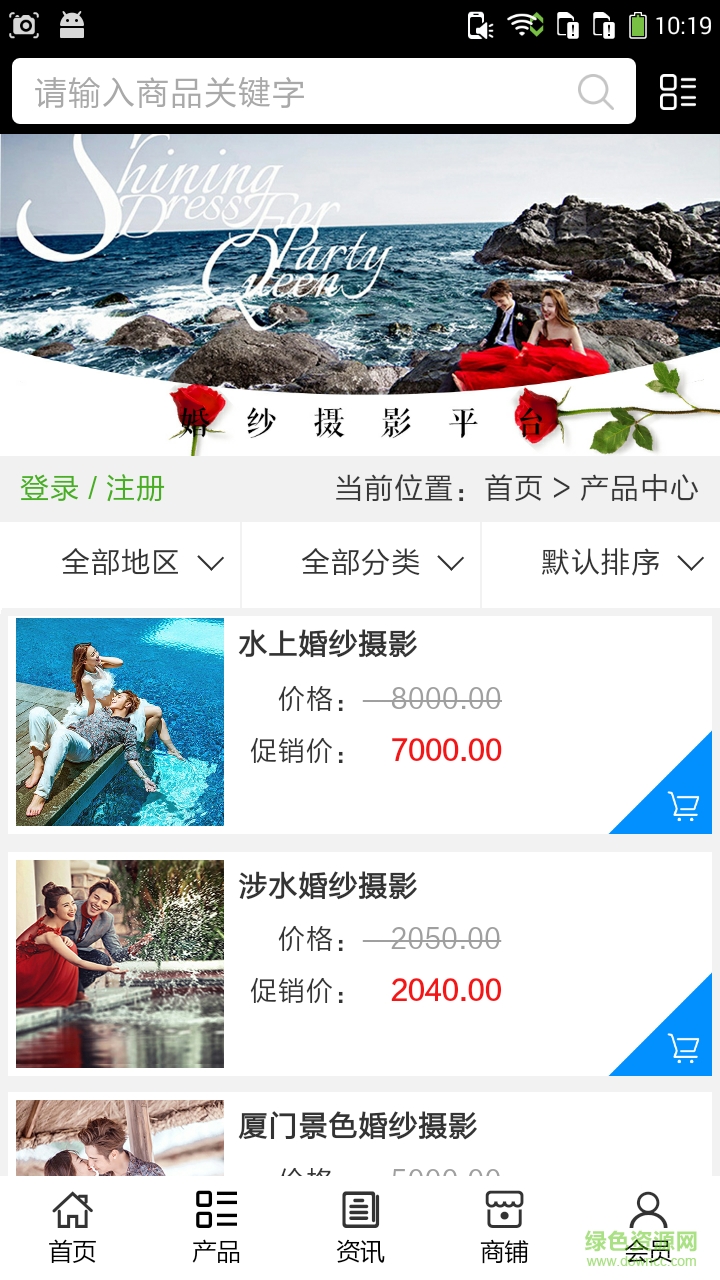
Task: Click the category list icon beside search bar
Action: click(678, 93)
